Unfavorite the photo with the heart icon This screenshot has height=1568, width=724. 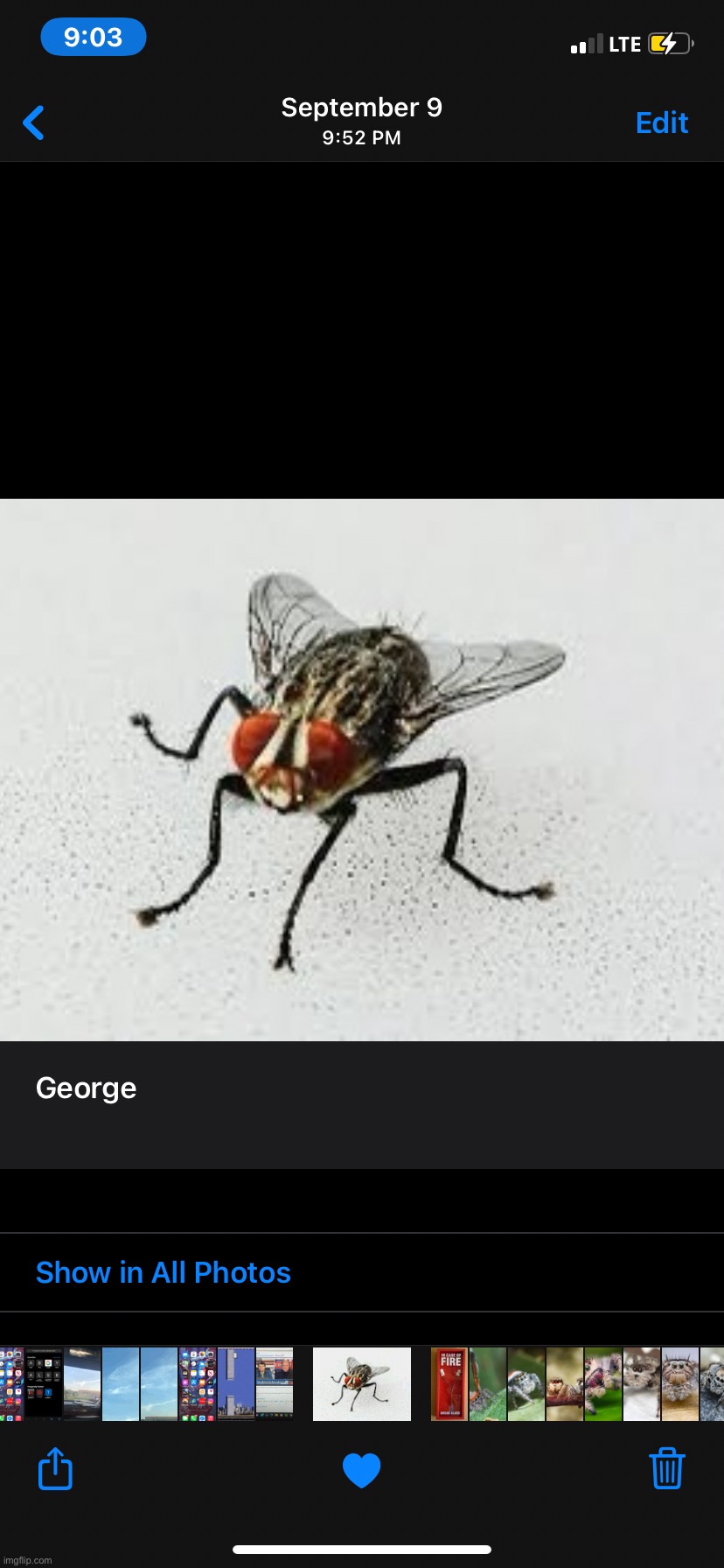tap(361, 1470)
